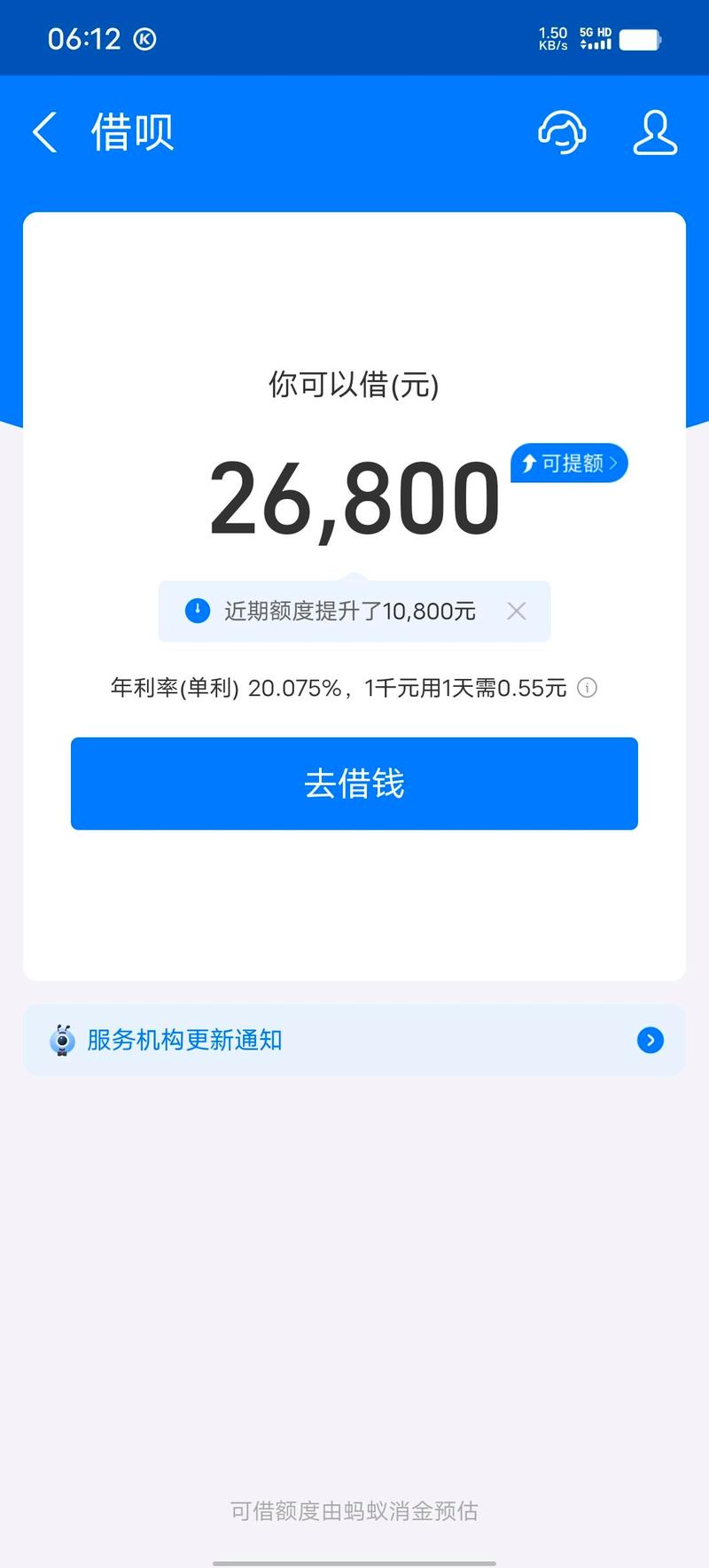Screen dimensions: 709x1568
Task: Open the interest rate info icon
Action: point(587,688)
